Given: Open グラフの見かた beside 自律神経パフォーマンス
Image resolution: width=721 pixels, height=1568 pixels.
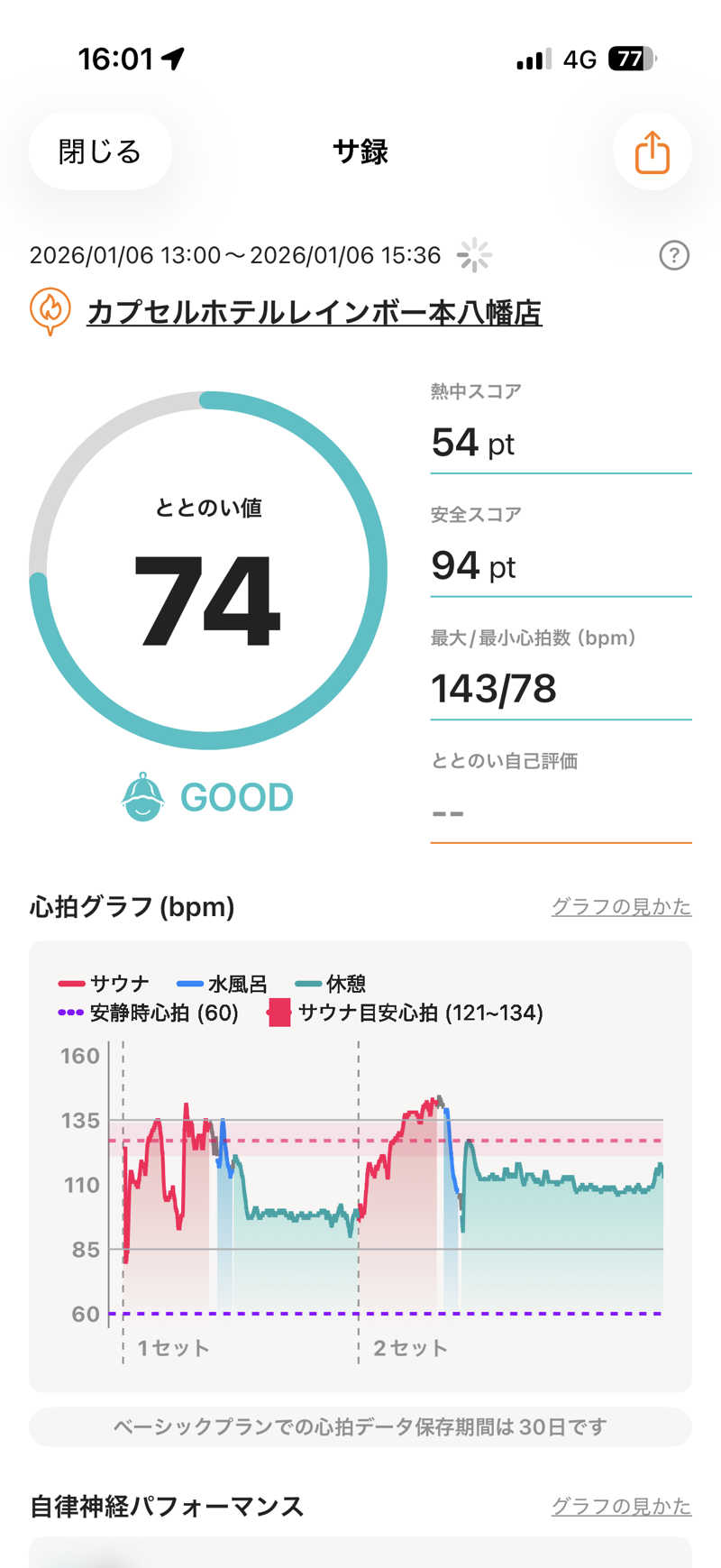Looking at the screenshot, I should (x=621, y=1506).
